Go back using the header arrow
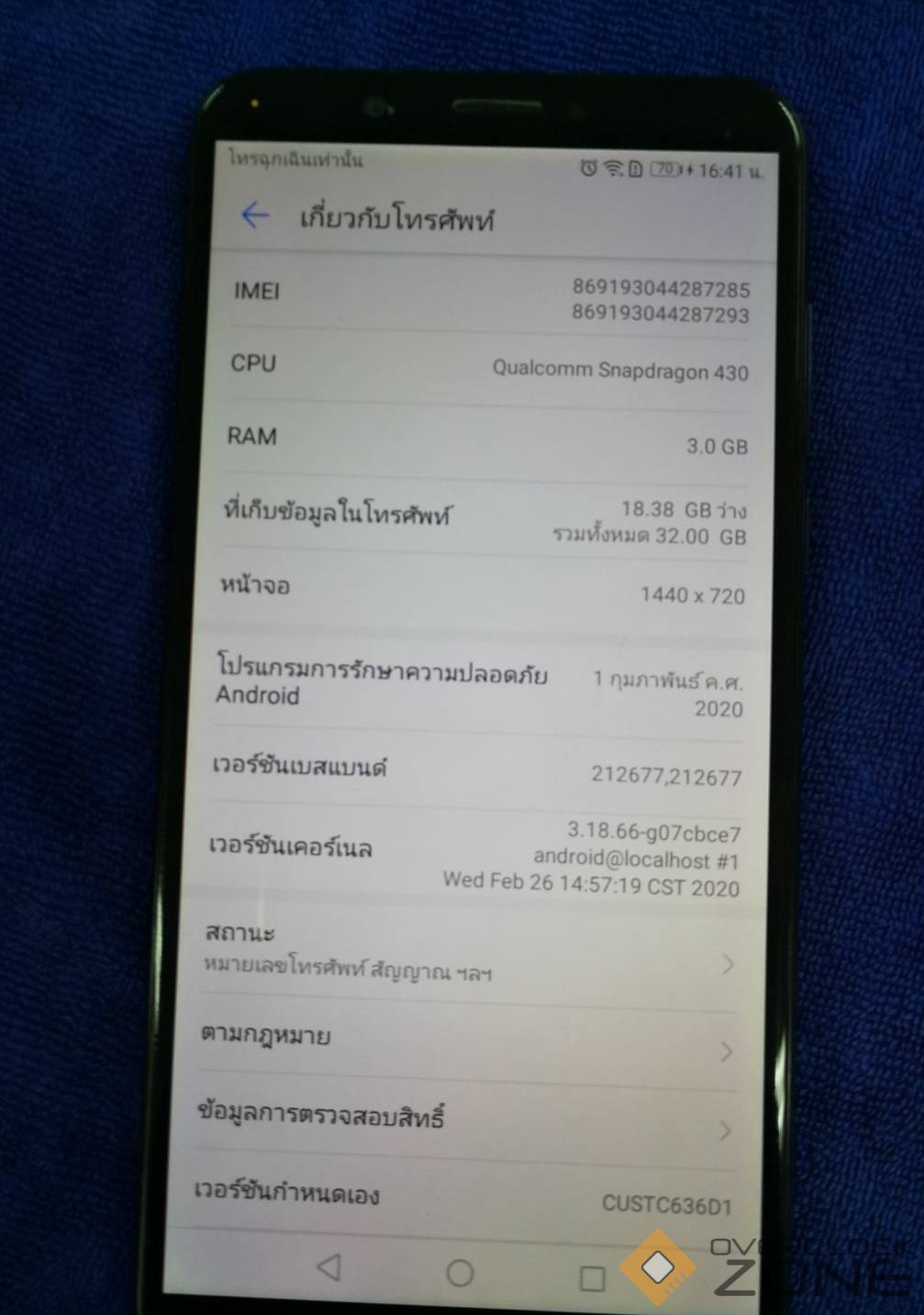The width and height of the screenshot is (924, 1315). 254,216
